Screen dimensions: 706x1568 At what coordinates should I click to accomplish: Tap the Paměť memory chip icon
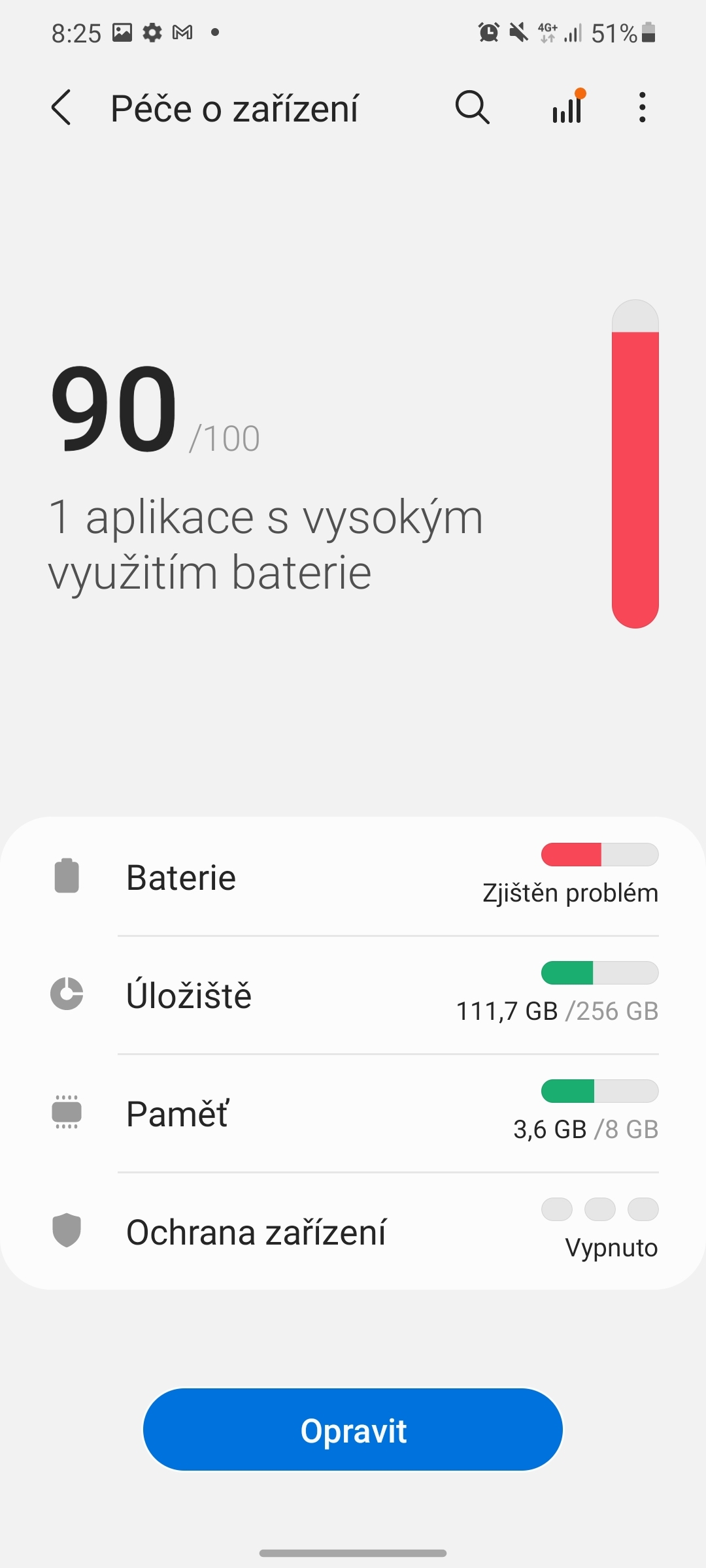click(x=65, y=1113)
